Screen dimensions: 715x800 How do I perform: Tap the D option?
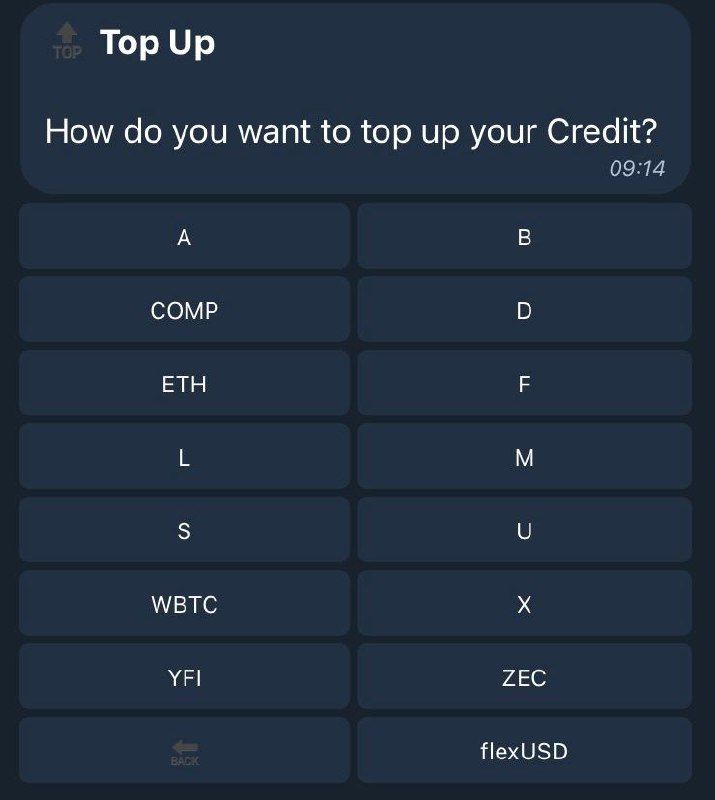click(x=524, y=311)
